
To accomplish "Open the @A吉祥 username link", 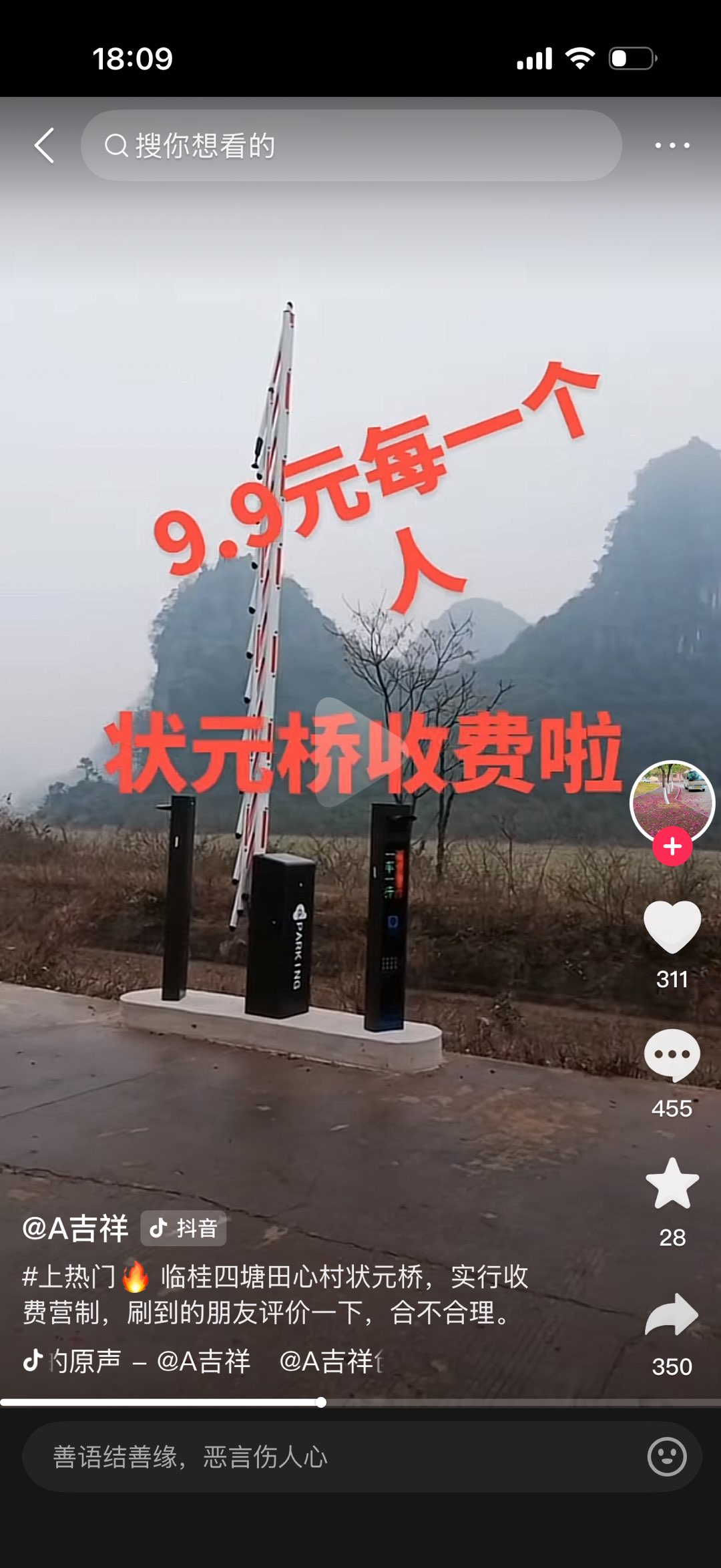I will click(x=75, y=1229).
